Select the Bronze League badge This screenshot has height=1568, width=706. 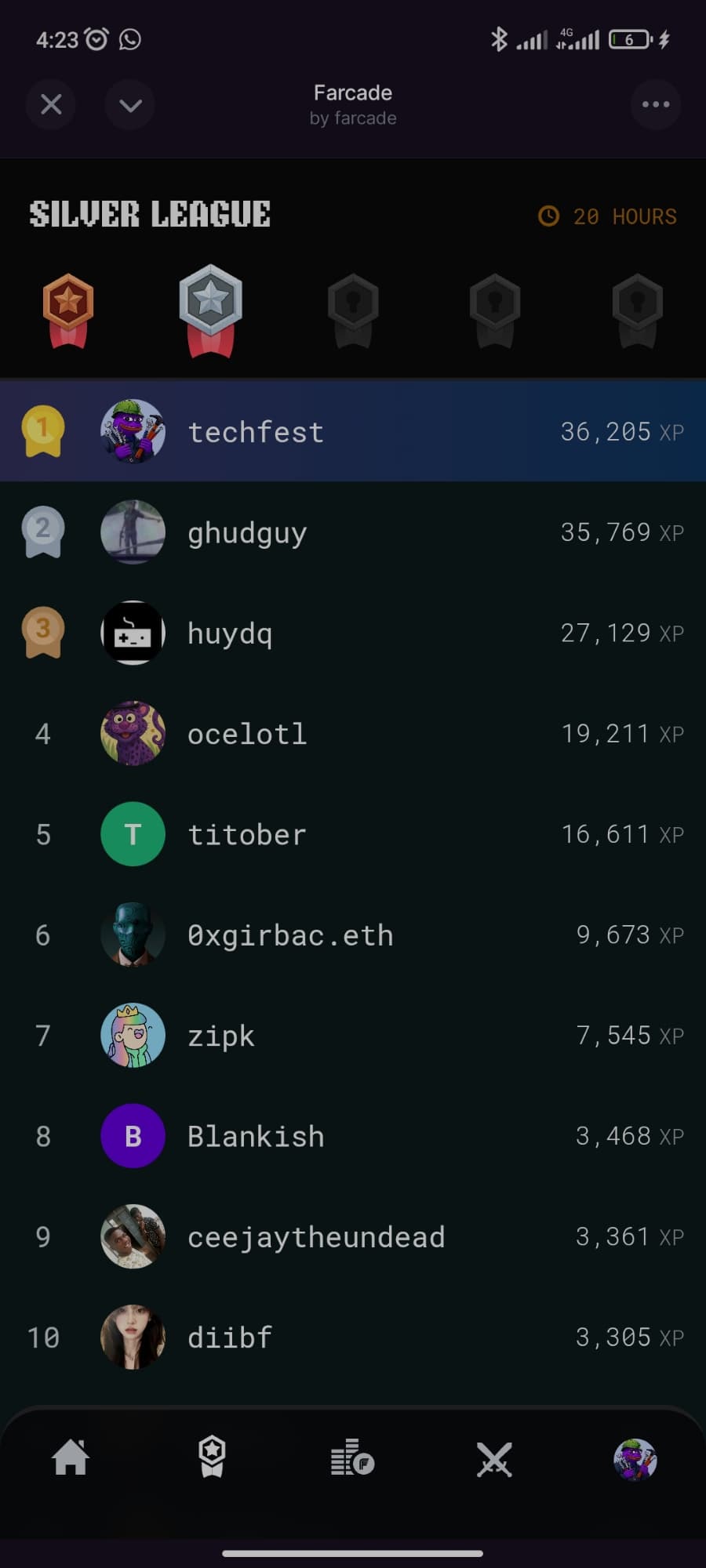[68, 310]
